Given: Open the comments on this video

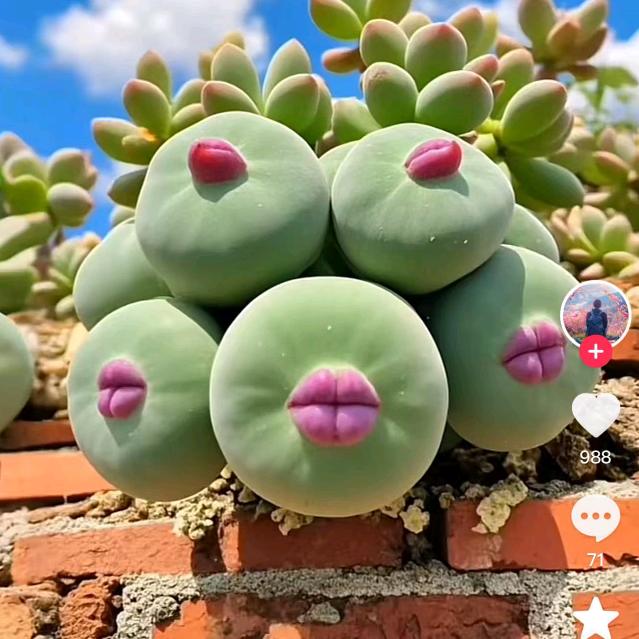Looking at the screenshot, I should tap(596, 518).
